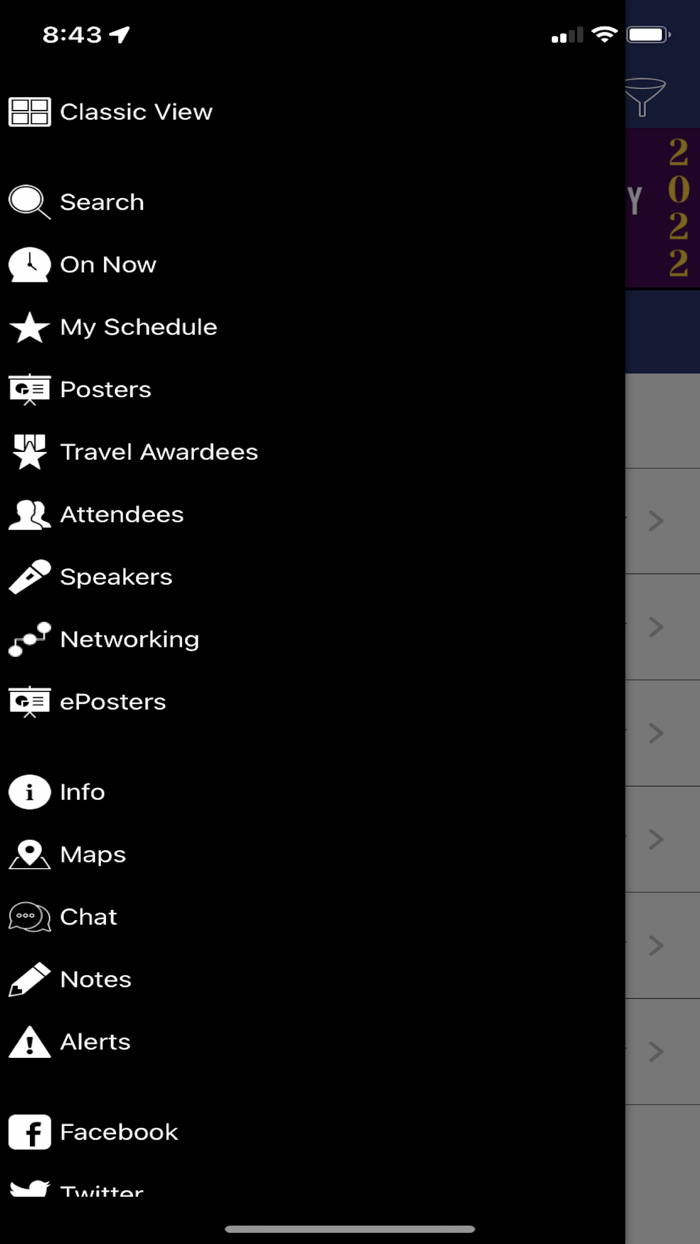700x1244 pixels.
Task: Open the Facebook link
Action: pyautogui.click(x=118, y=1132)
